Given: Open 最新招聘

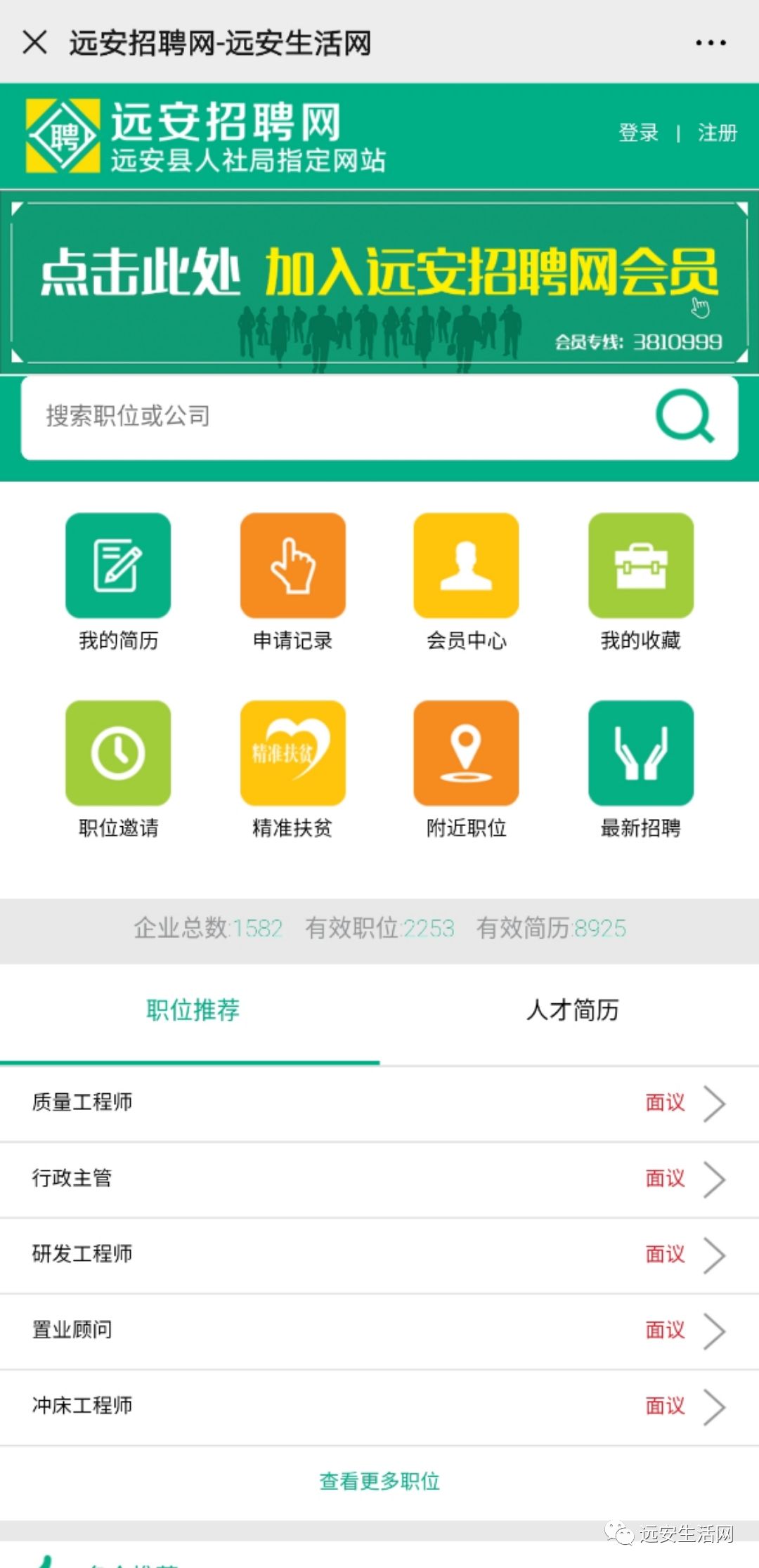Looking at the screenshot, I should coord(640,754).
